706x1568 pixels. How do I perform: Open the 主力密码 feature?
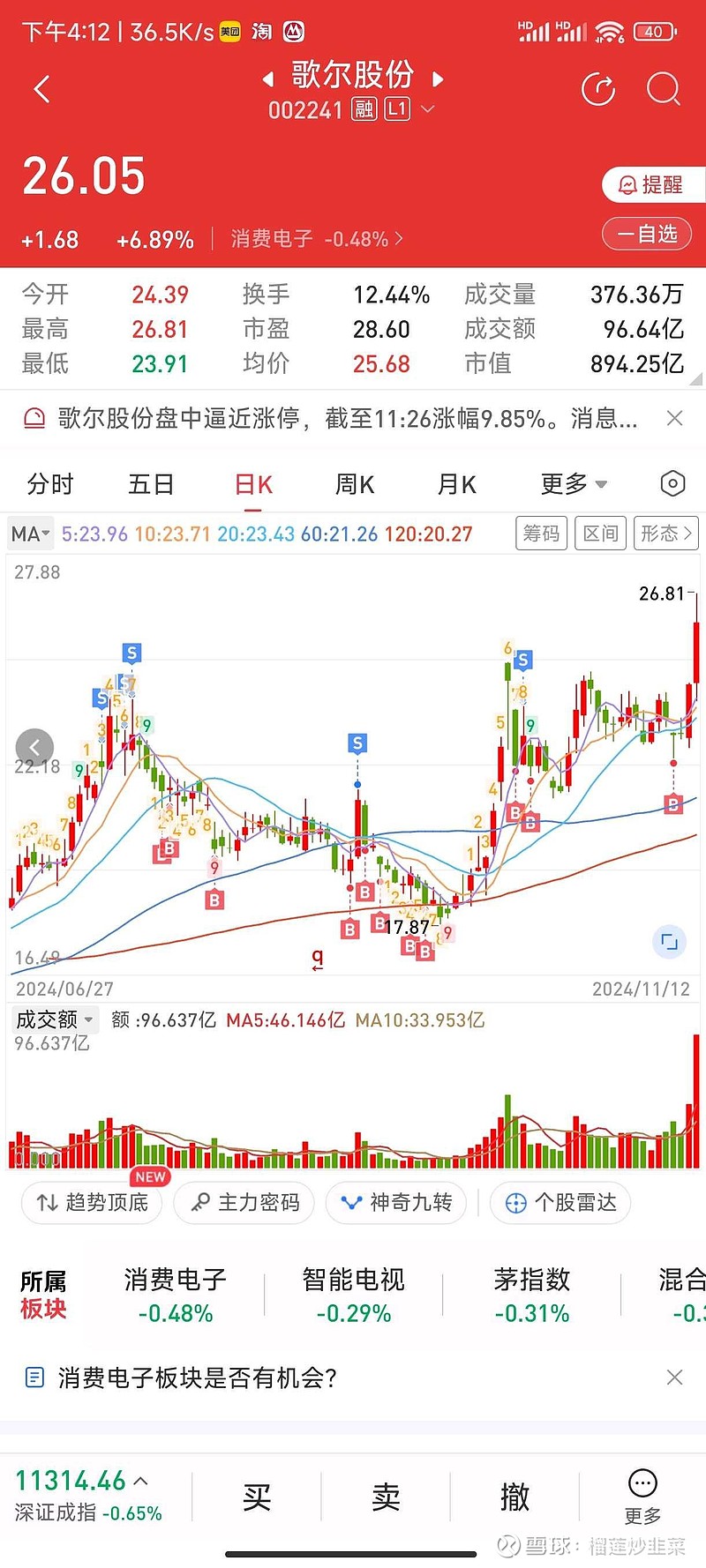click(244, 1202)
